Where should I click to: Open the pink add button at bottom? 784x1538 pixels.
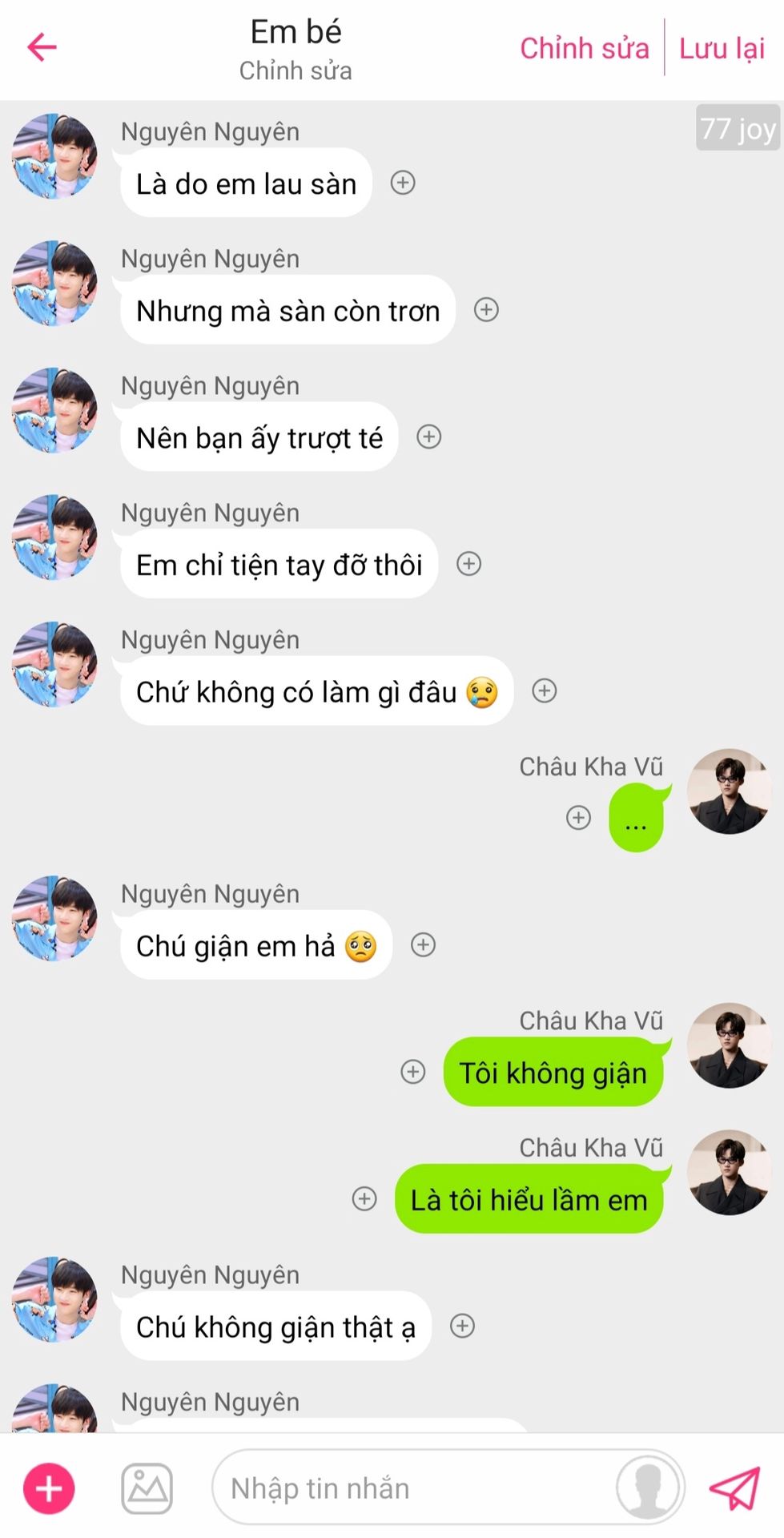(49, 1488)
